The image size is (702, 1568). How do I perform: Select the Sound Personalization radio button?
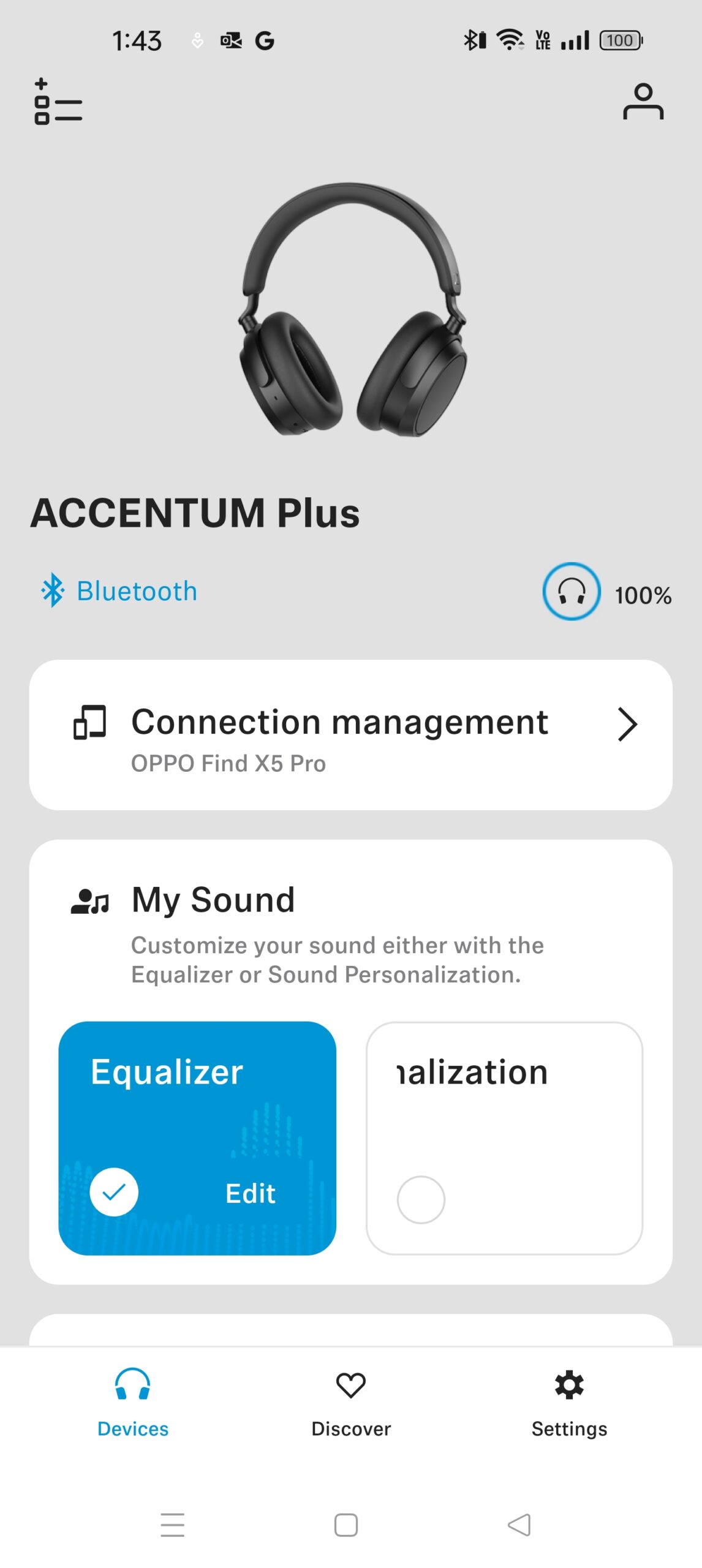[x=421, y=1199]
